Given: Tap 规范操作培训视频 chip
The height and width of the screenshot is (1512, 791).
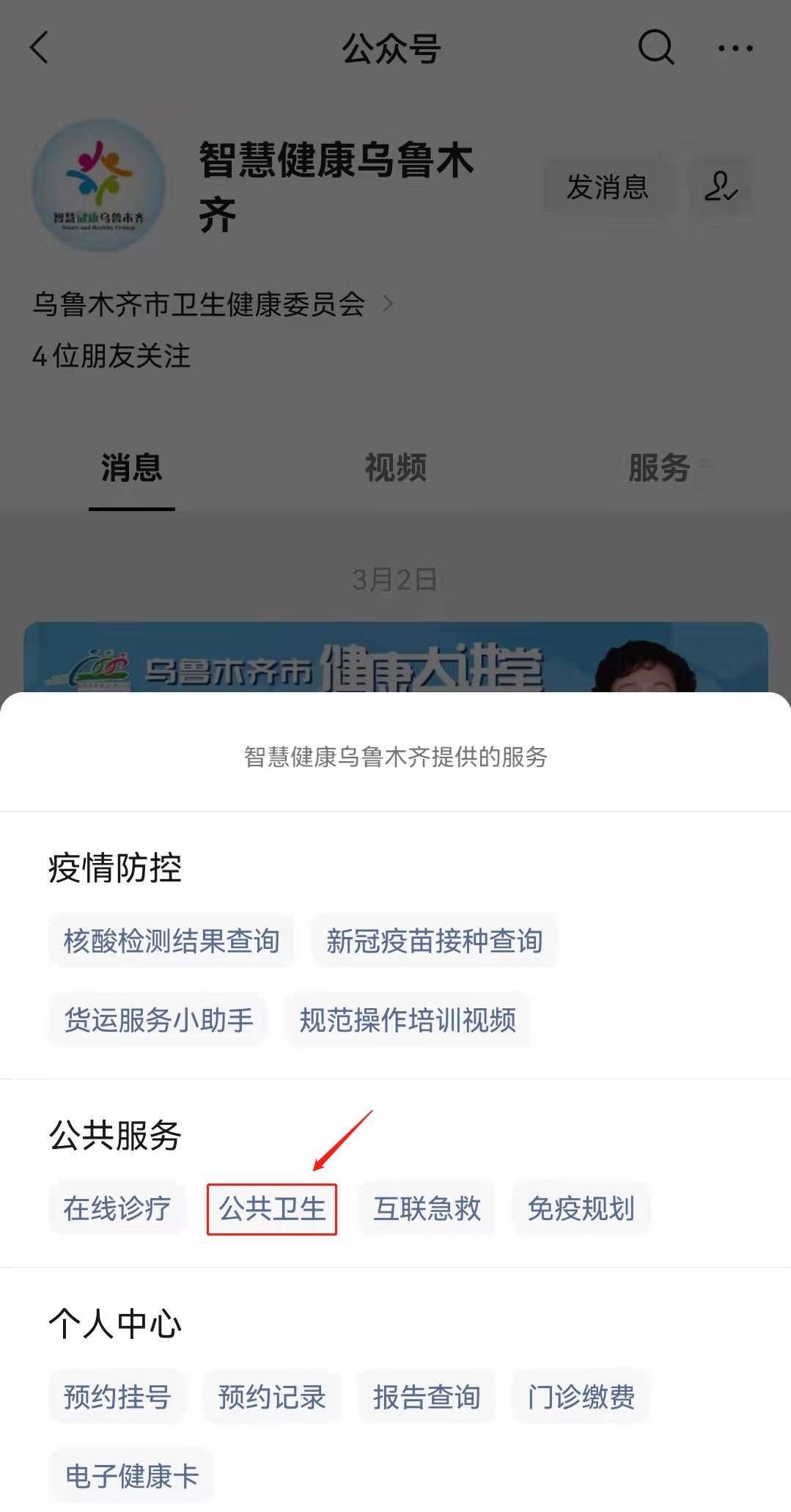Looking at the screenshot, I should coord(408,1020).
